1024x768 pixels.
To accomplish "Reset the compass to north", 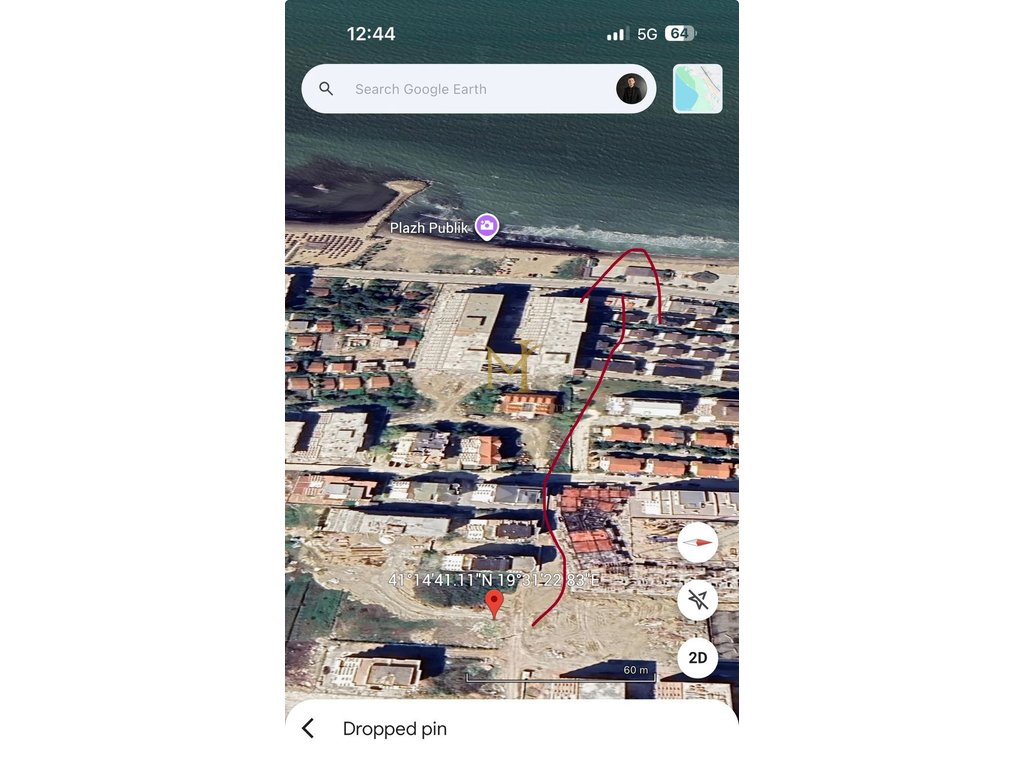I will point(697,543).
